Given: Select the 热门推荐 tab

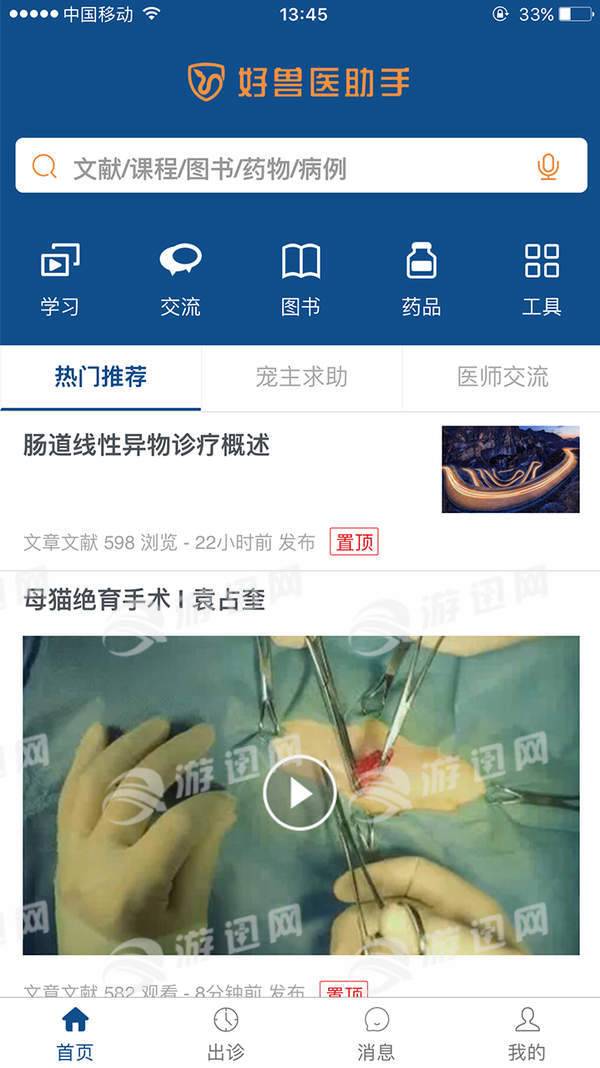Looking at the screenshot, I should 100,377.
